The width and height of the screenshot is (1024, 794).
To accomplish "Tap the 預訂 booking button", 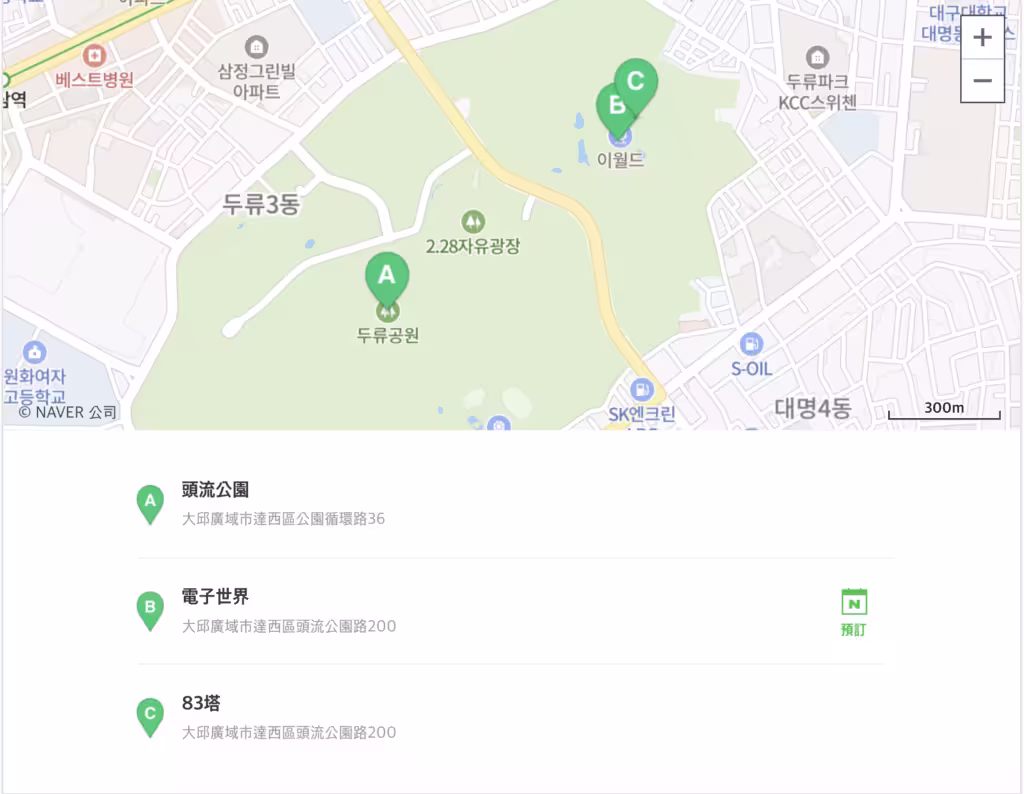I will [x=853, y=612].
